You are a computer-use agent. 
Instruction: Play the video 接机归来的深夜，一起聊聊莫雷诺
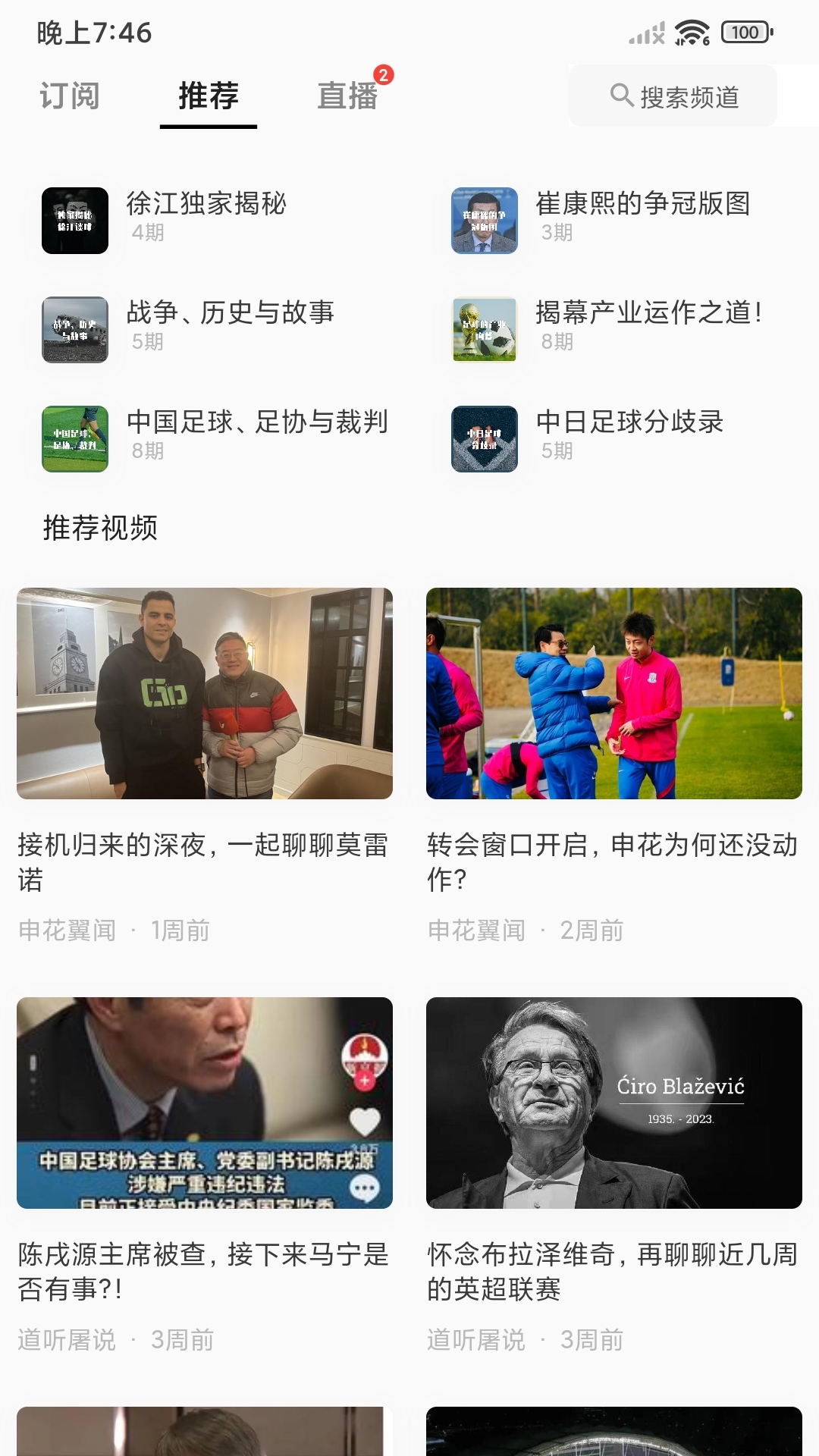coord(205,693)
